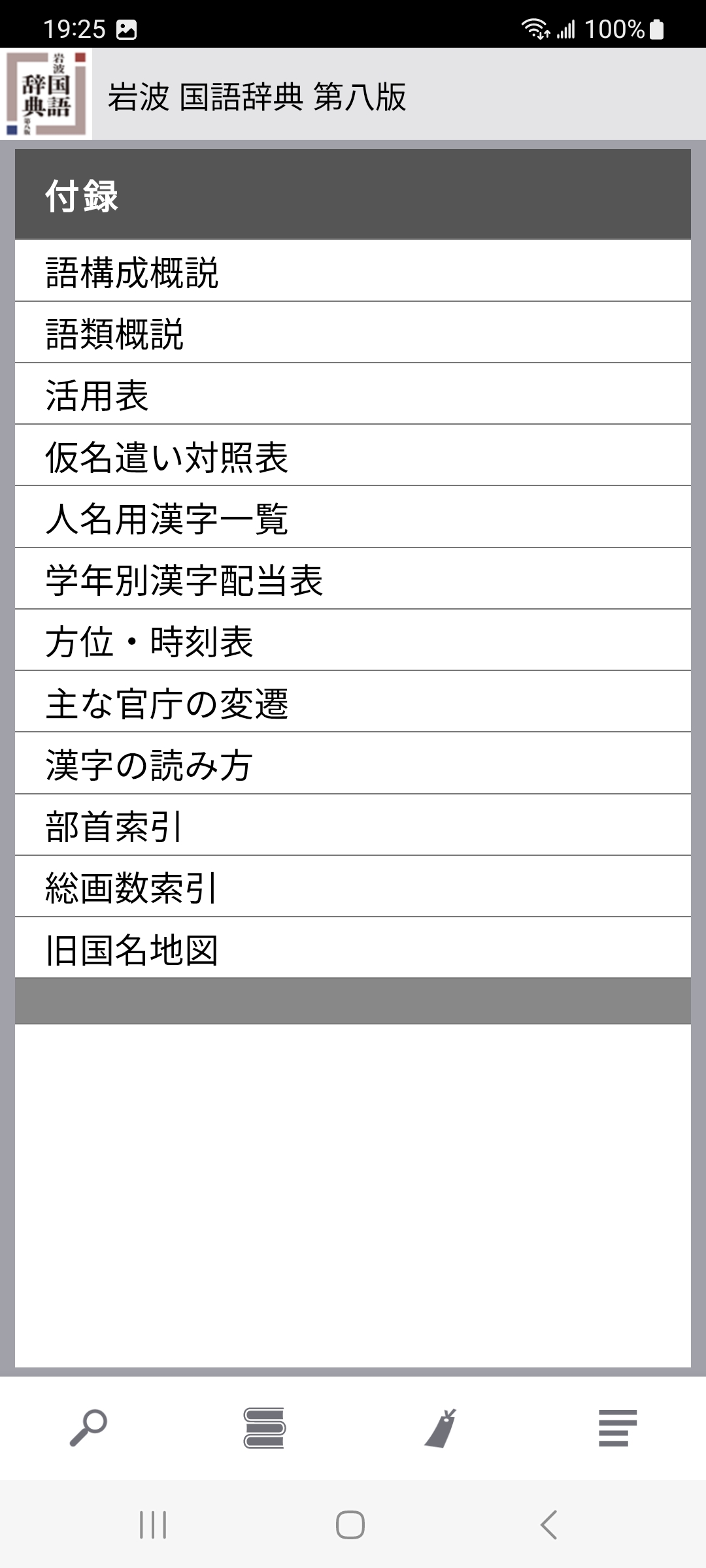Switch to the stacked books tab
Image resolution: width=706 pixels, height=1568 pixels.
[264, 1428]
